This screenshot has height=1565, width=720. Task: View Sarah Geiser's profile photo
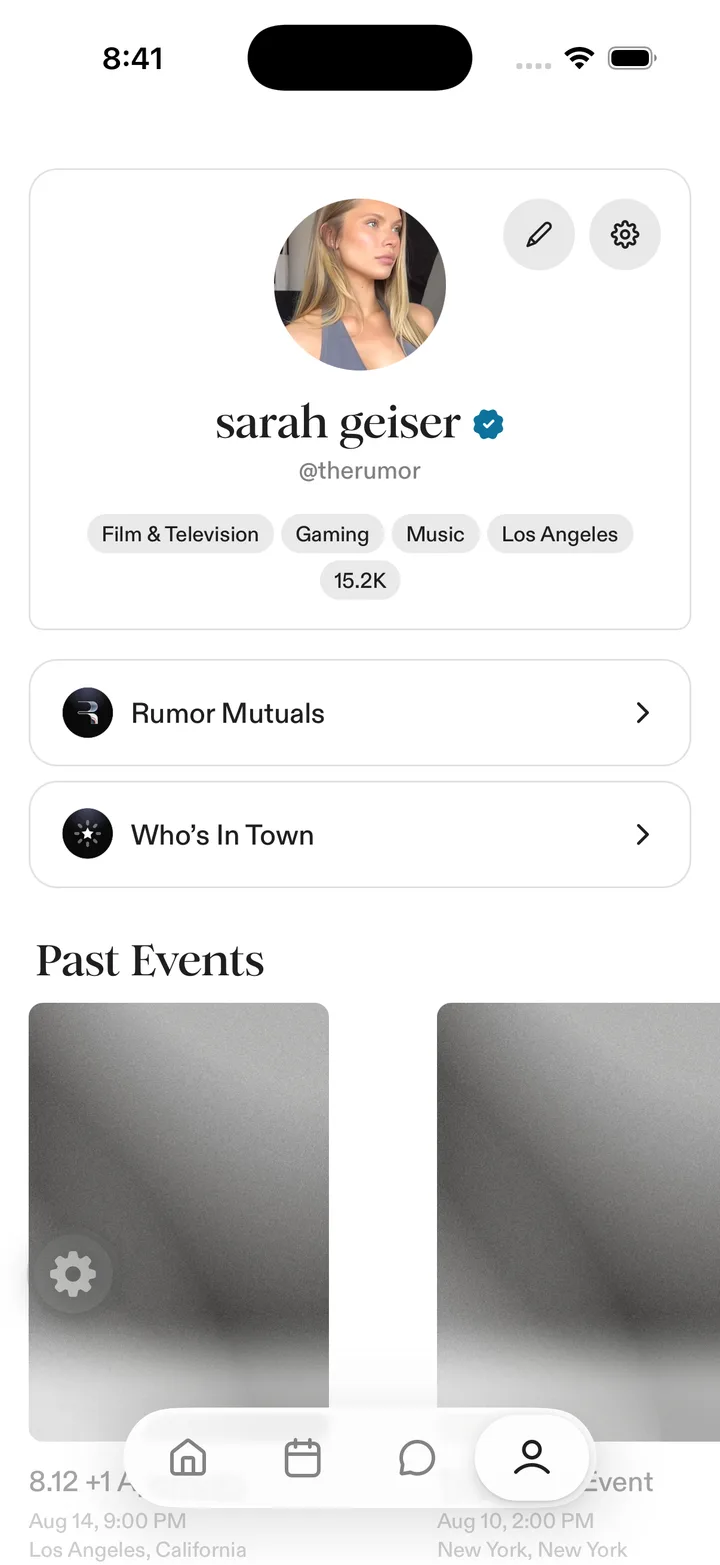pyautogui.click(x=360, y=285)
